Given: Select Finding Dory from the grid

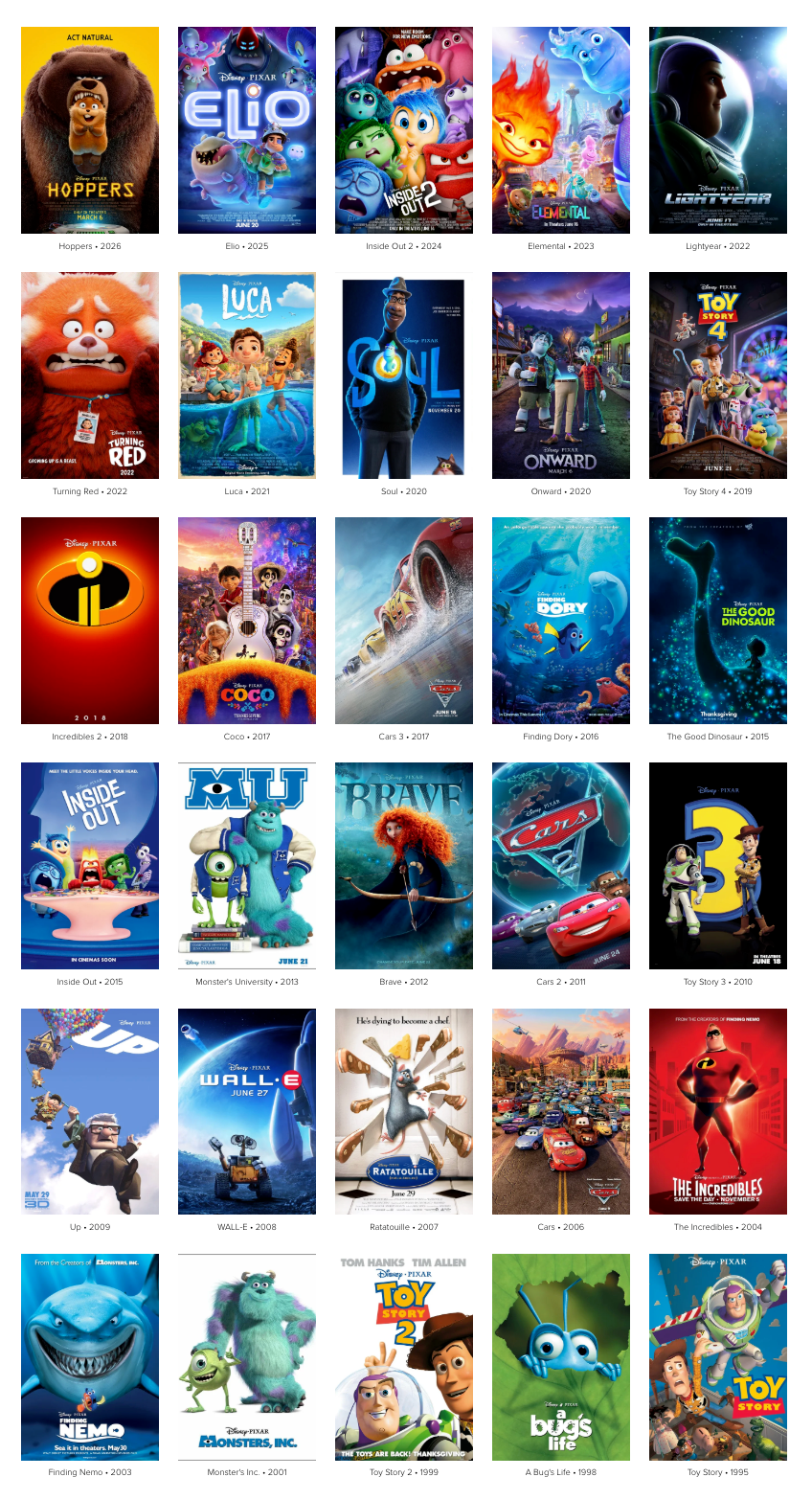Looking at the screenshot, I should click(561, 621).
